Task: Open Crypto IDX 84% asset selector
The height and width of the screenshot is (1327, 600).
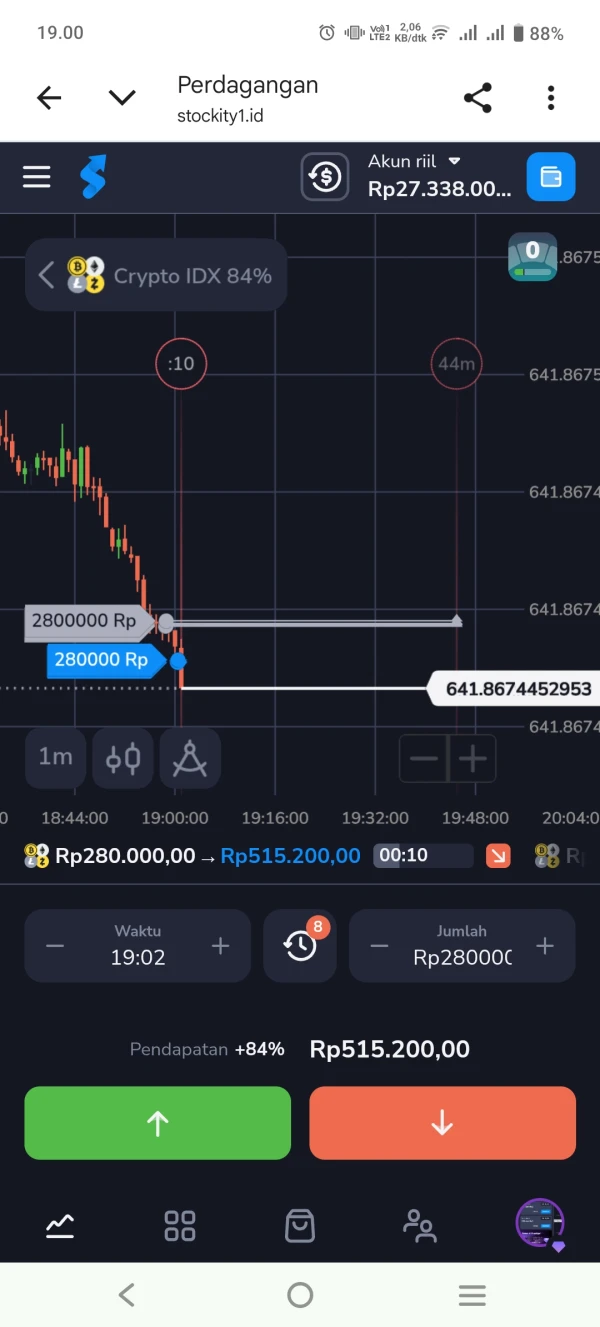Action: point(156,275)
